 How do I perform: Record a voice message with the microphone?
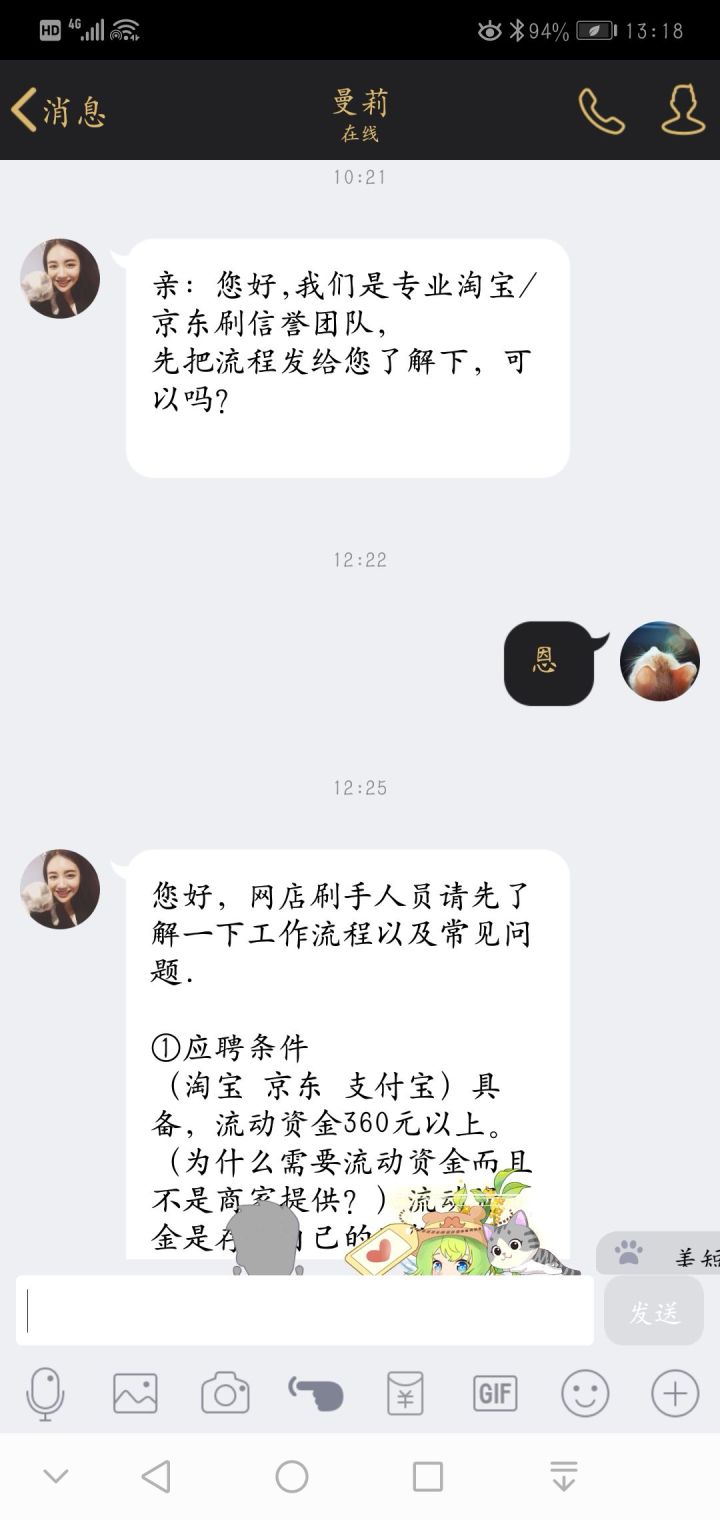click(45, 1393)
